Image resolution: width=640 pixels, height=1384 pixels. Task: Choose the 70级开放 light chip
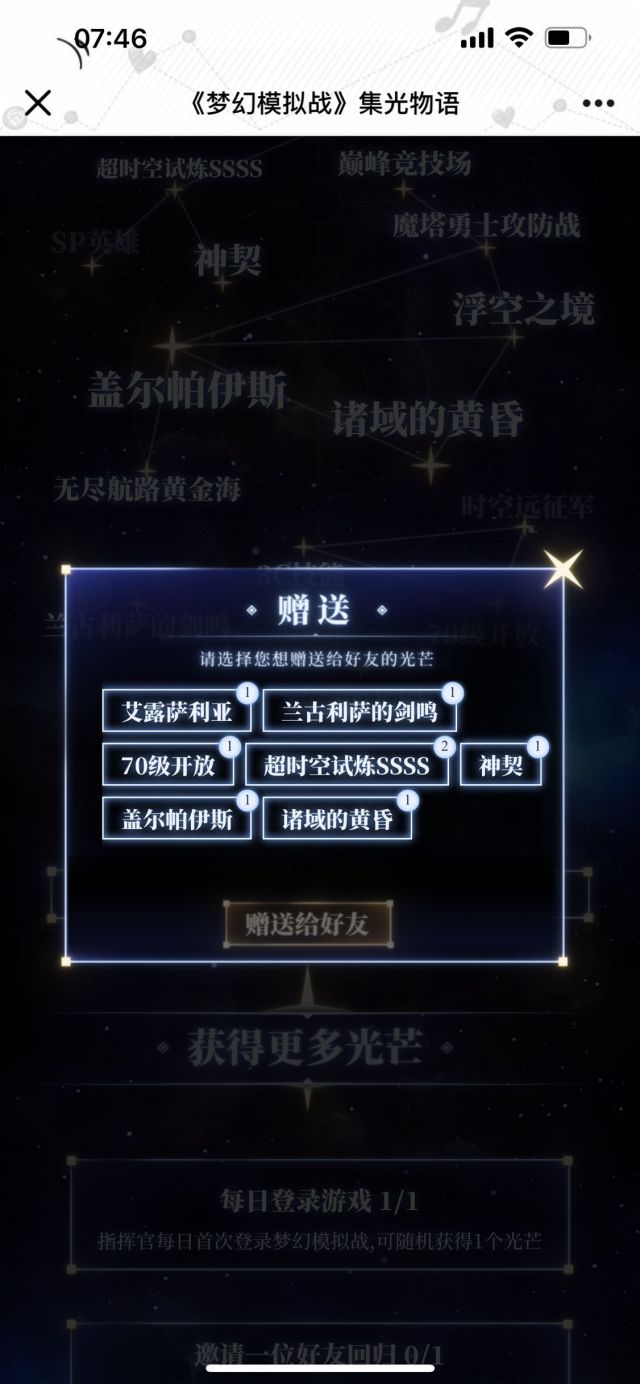click(x=168, y=766)
